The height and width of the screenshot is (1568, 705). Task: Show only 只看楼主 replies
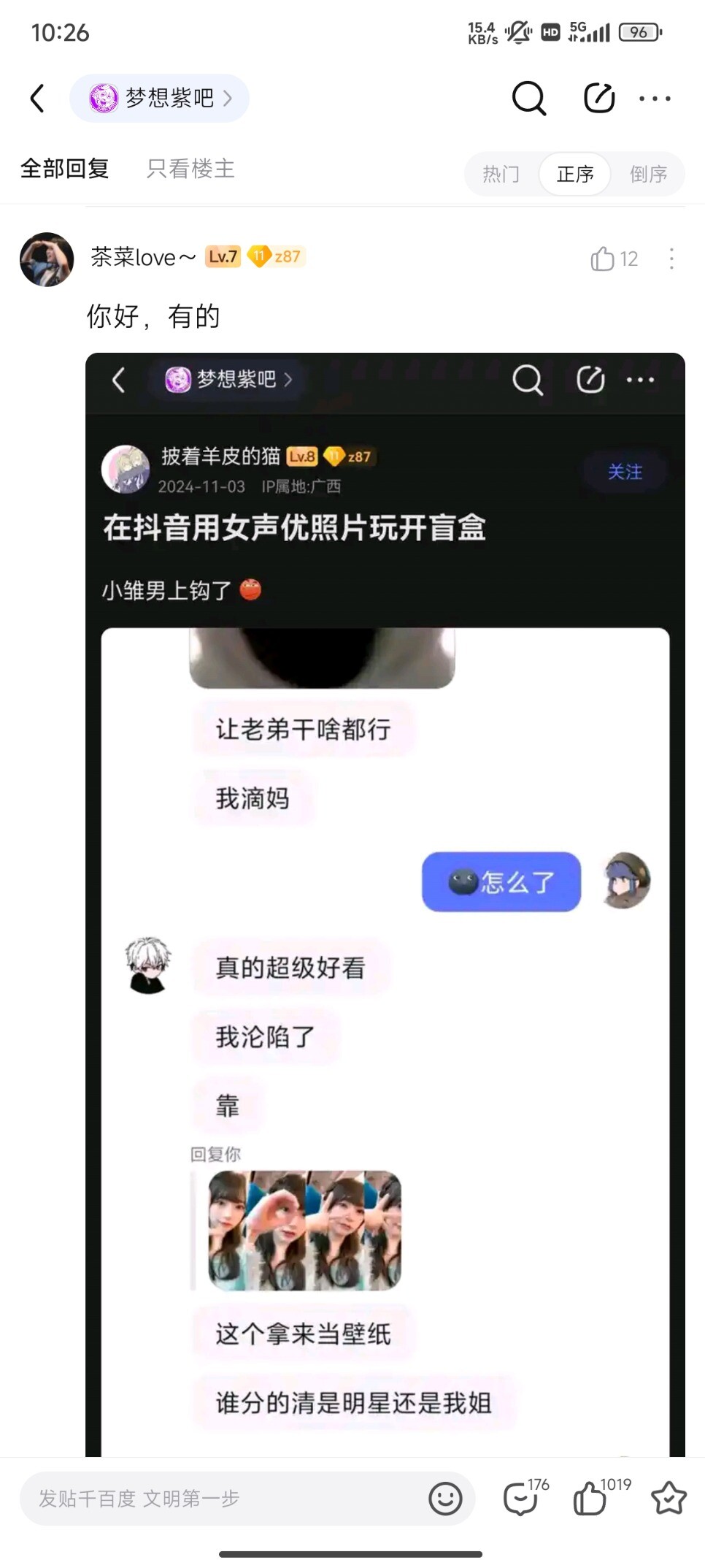tap(190, 169)
